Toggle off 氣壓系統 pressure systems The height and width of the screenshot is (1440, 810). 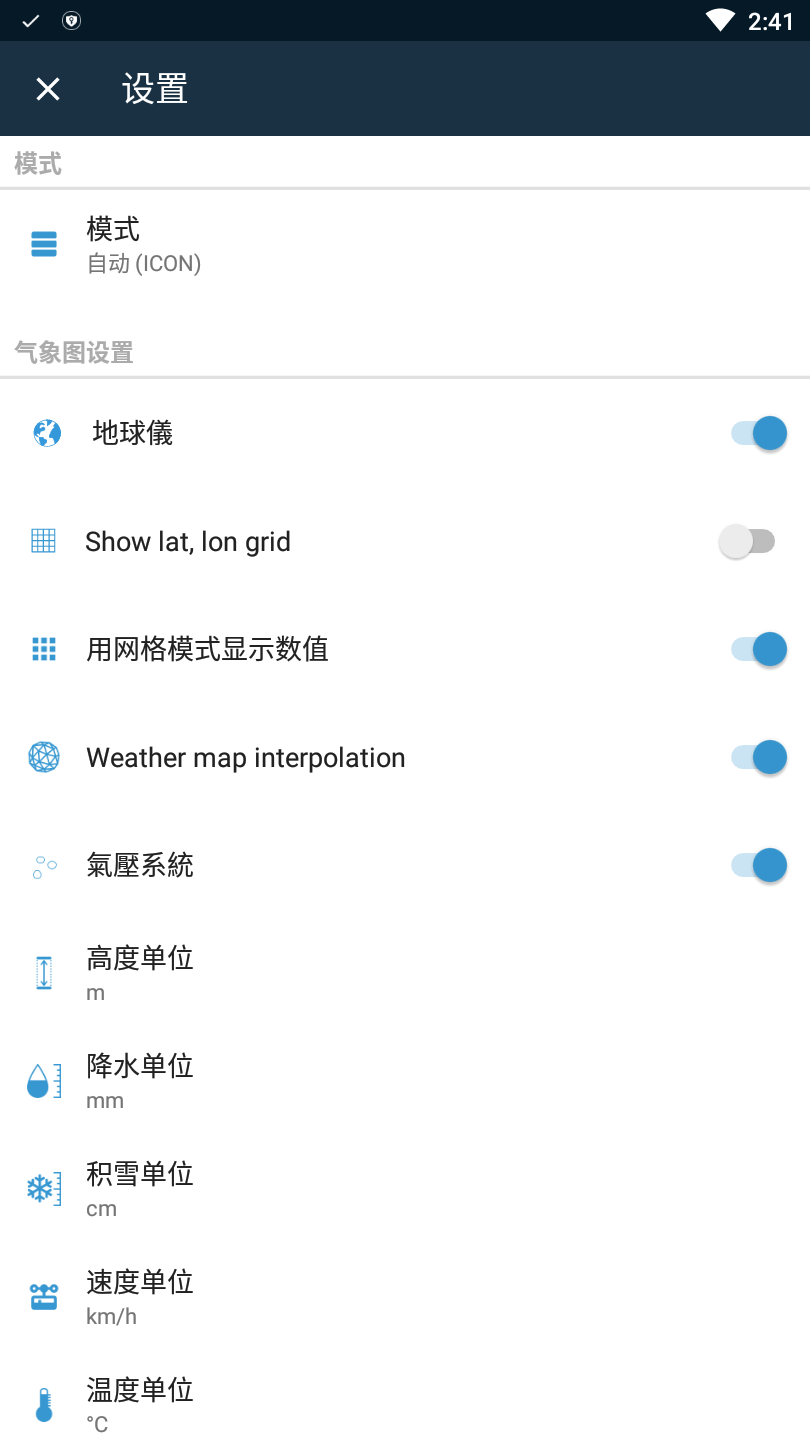click(758, 865)
